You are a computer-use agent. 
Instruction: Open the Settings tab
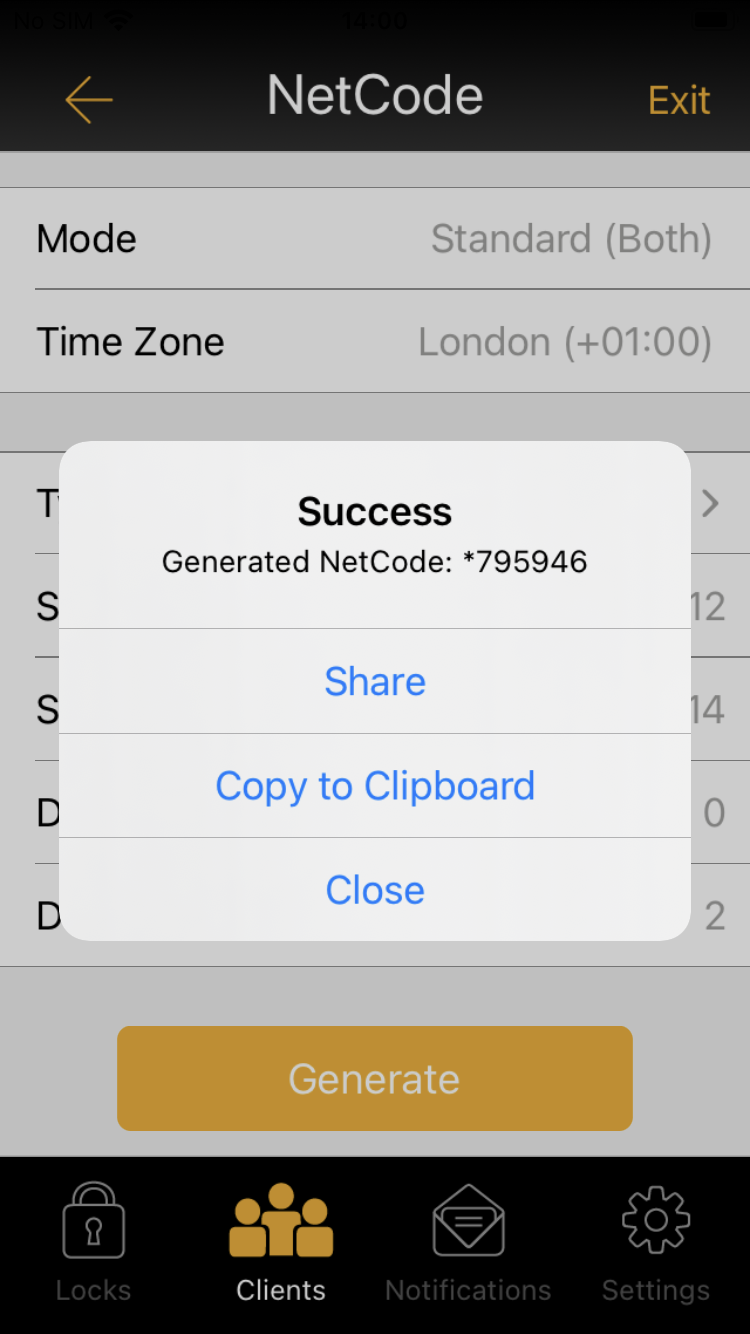656,1243
